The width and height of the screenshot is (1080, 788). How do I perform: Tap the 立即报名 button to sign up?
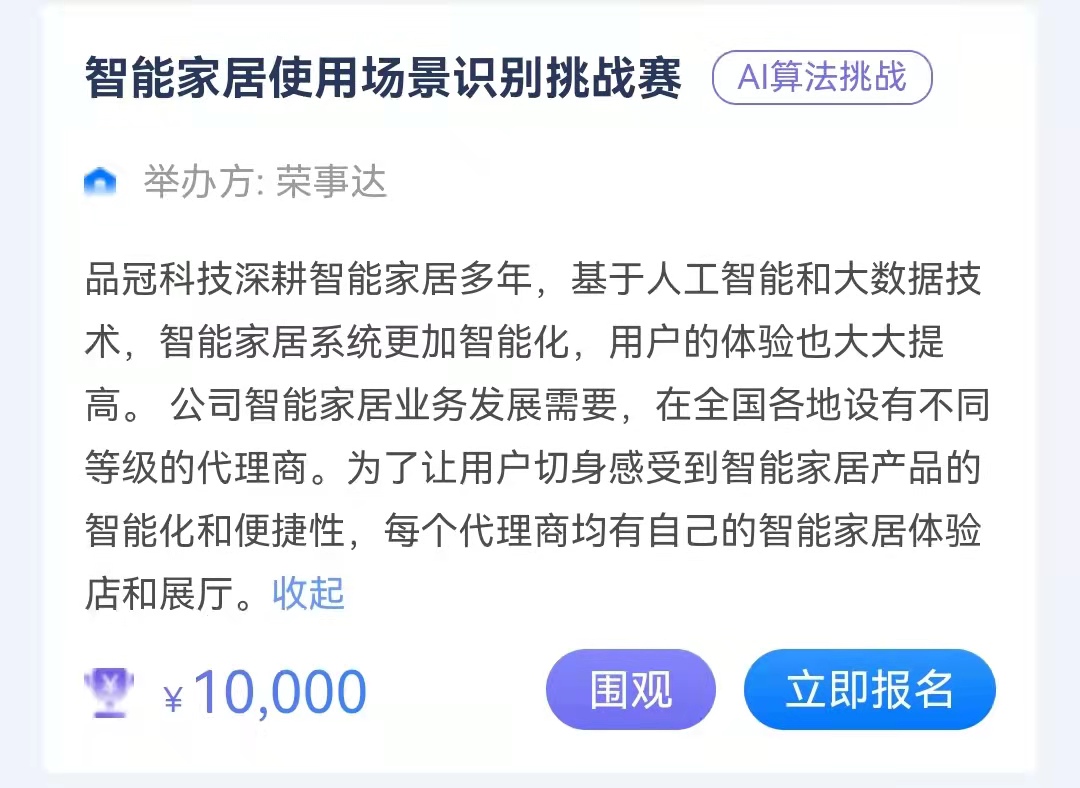pos(869,690)
